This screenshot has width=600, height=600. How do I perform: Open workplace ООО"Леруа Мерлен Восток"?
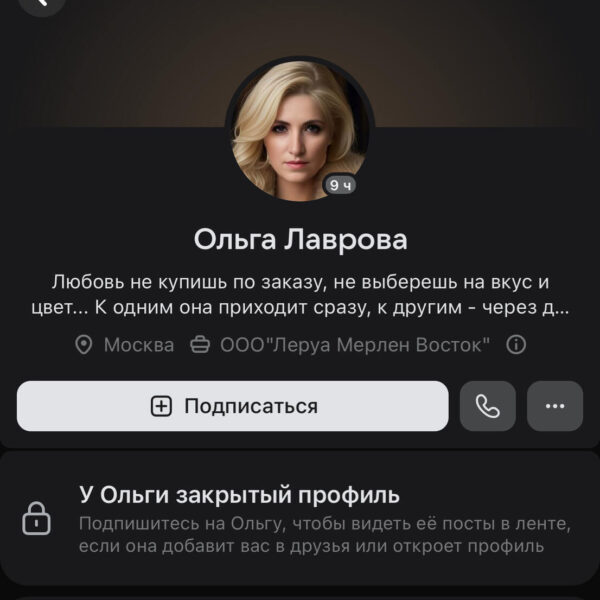point(340,345)
